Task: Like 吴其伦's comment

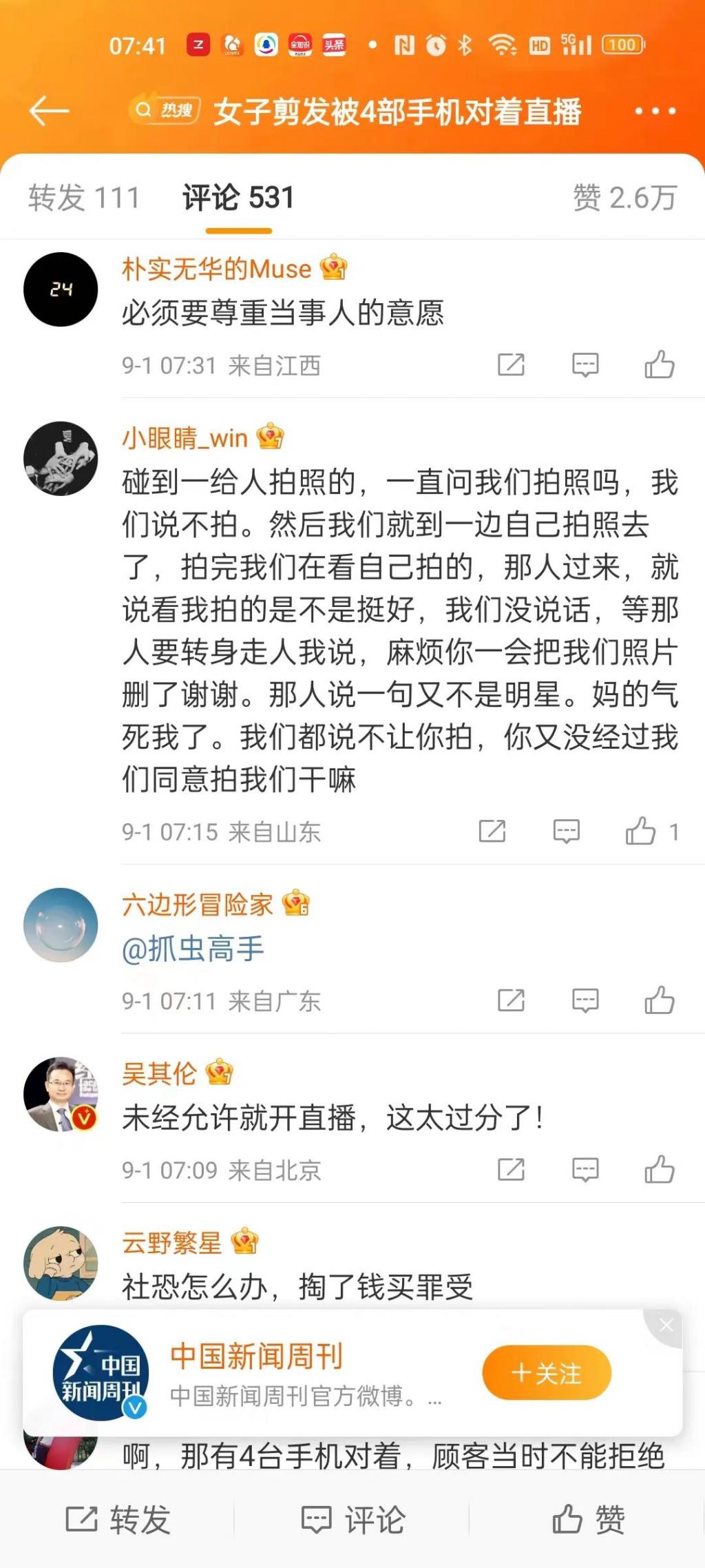Action: 659,1170
